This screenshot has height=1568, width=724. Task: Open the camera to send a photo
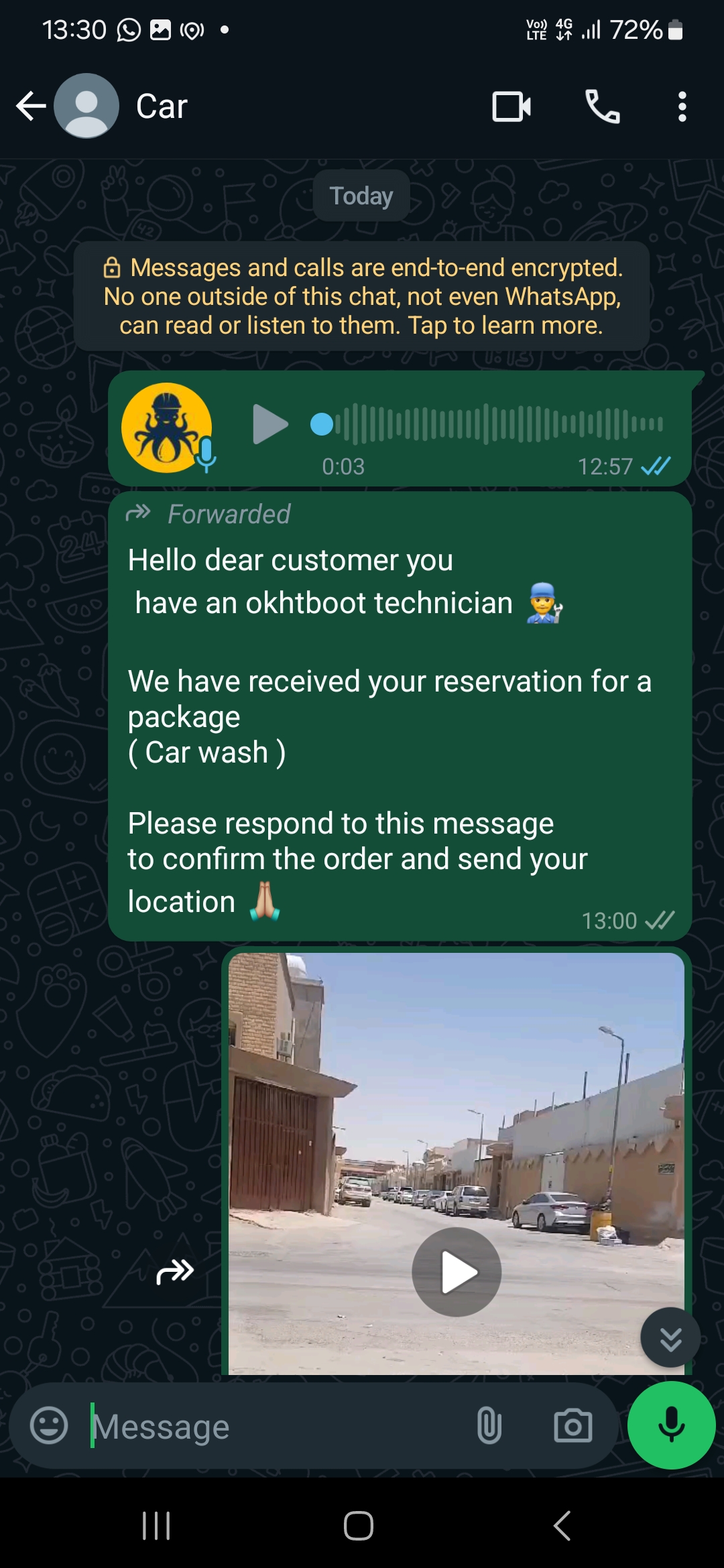point(573,1425)
